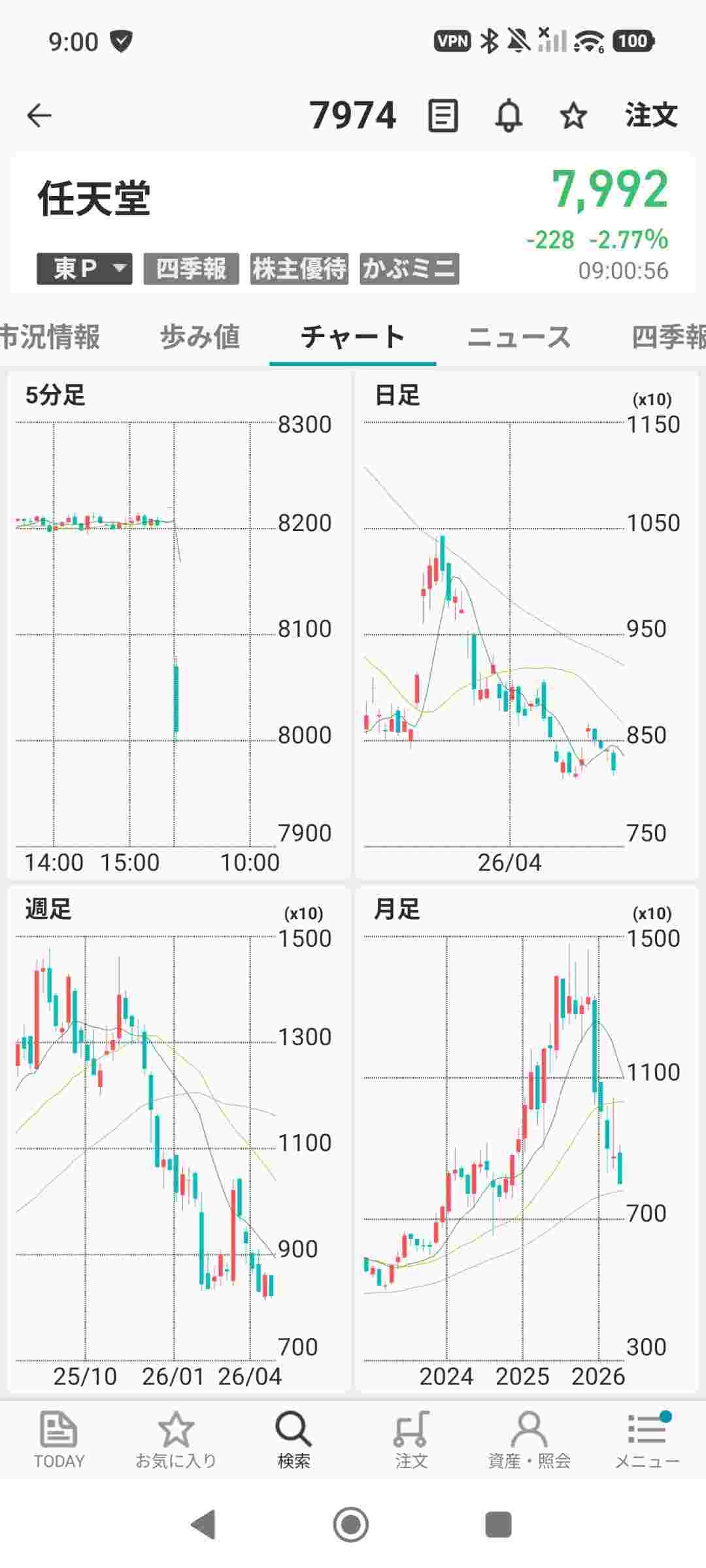View 株主優待 information

click(299, 269)
